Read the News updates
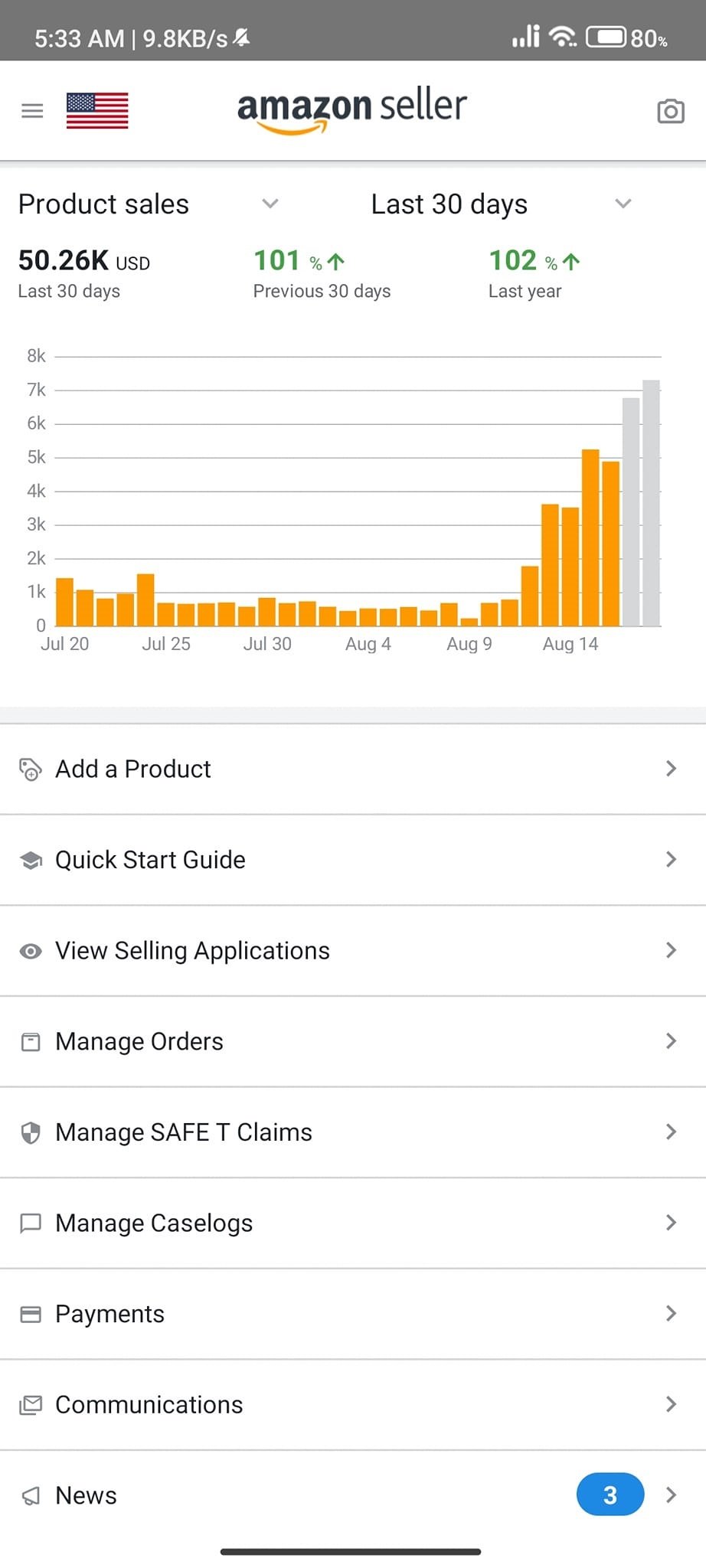This screenshot has height=1568, width=706. point(352,1495)
